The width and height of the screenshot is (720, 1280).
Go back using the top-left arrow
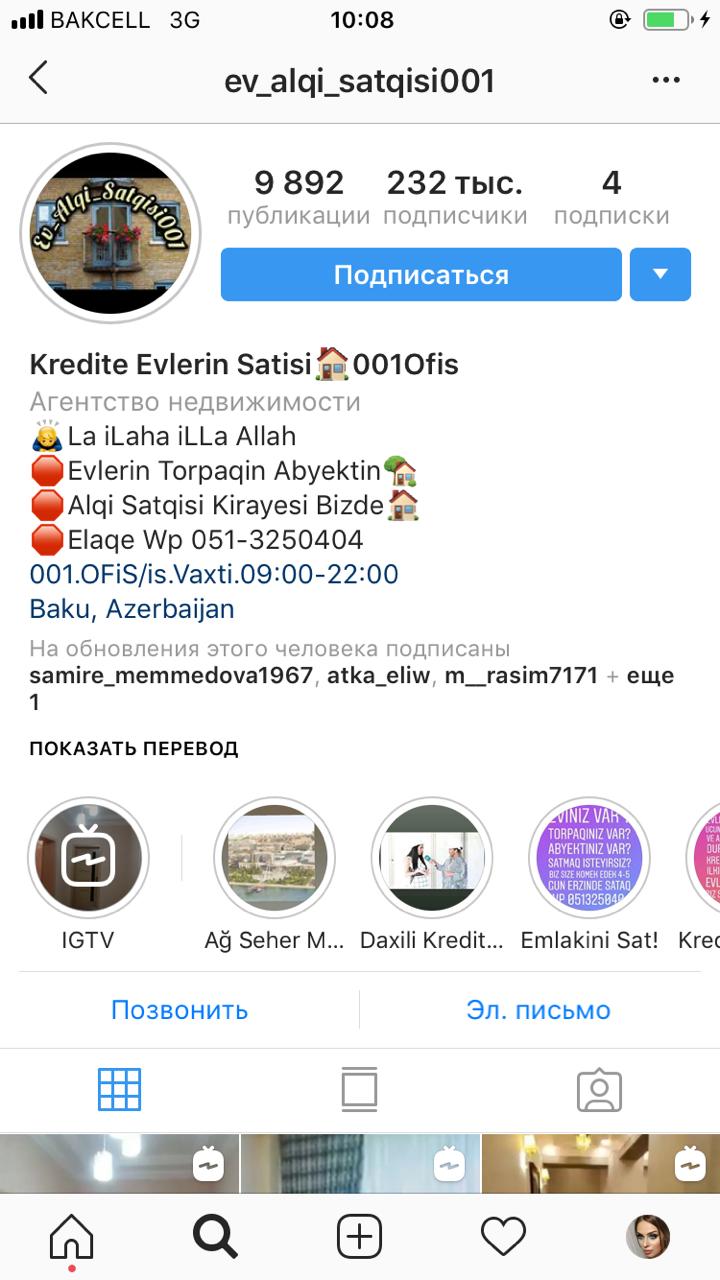pyautogui.click(x=38, y=78)
